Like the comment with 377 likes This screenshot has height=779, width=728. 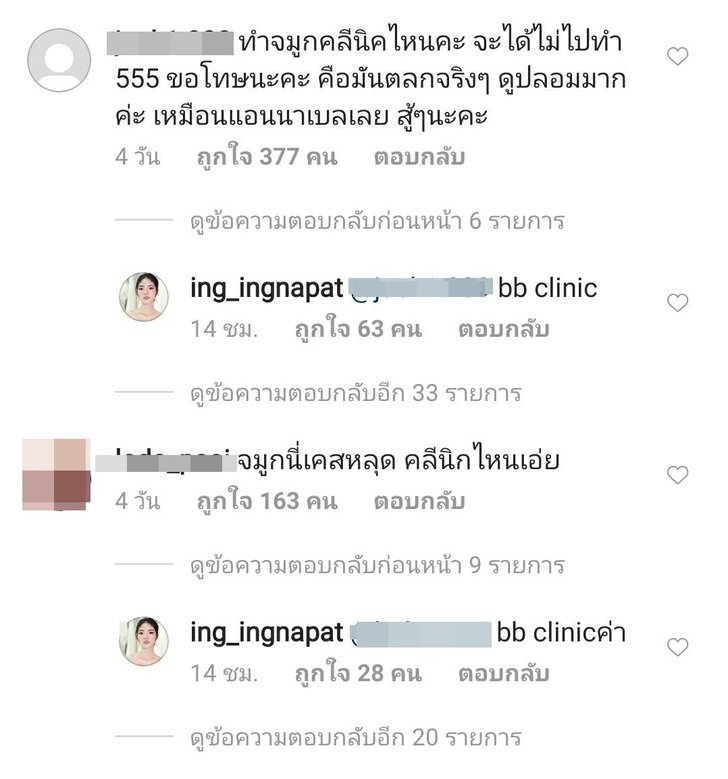click(x=678, y=56)
